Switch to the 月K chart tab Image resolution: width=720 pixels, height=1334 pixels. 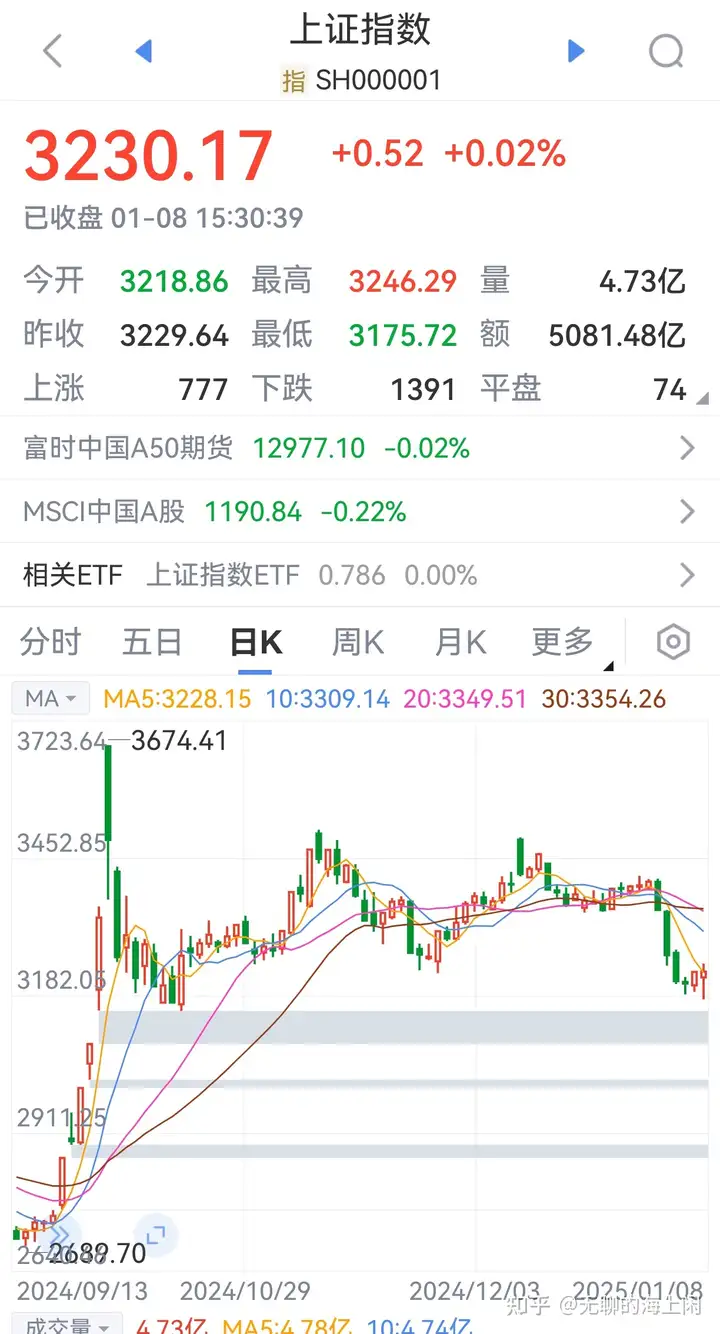point(460,642)
